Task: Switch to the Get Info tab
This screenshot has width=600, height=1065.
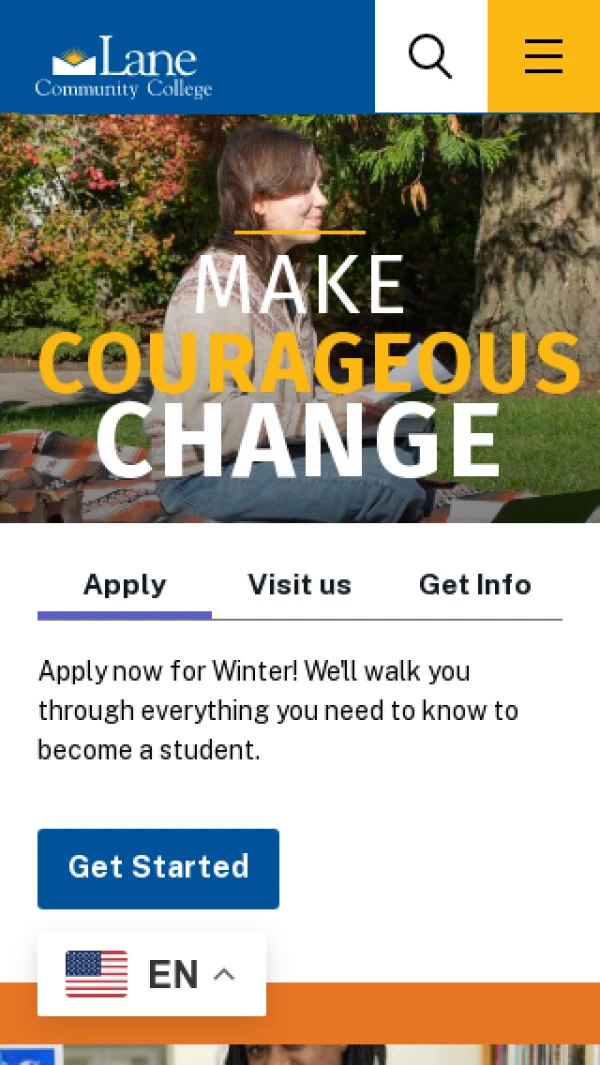Action: 475,585
